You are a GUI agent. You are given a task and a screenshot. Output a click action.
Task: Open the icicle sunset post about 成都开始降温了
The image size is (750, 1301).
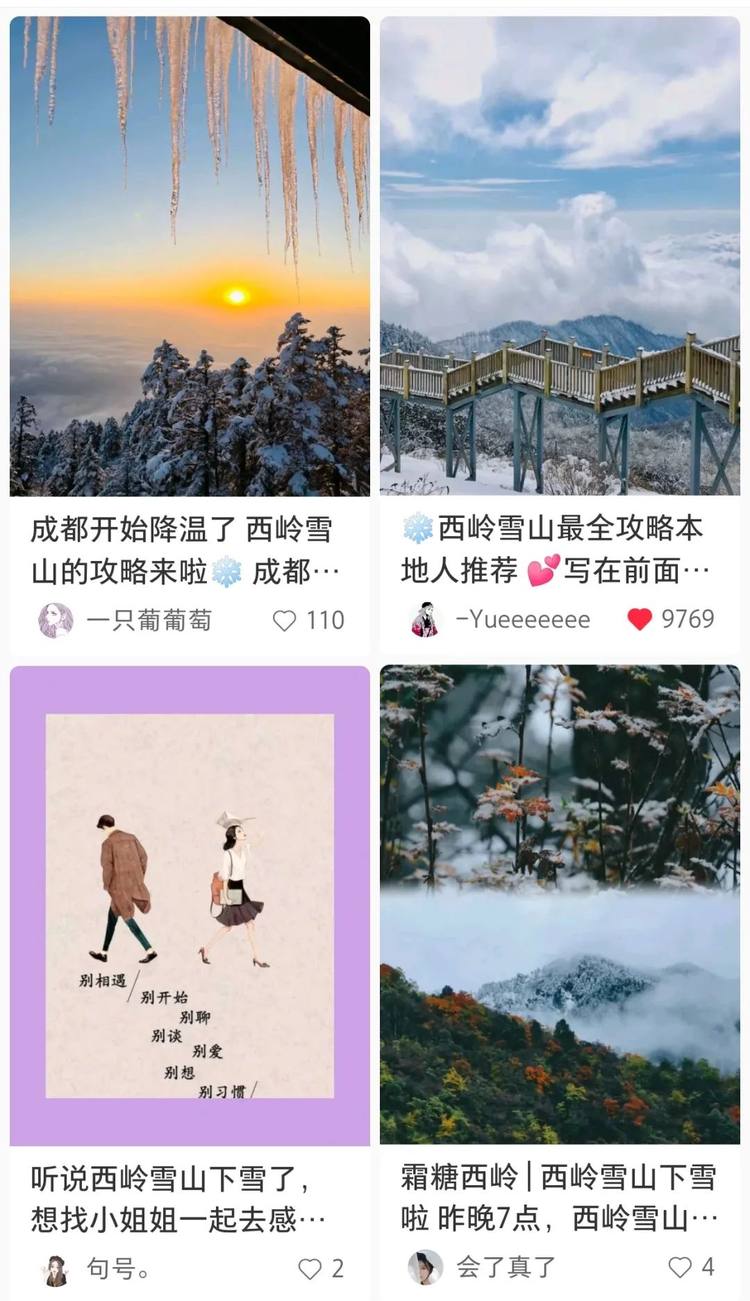(x=190, y=256)
